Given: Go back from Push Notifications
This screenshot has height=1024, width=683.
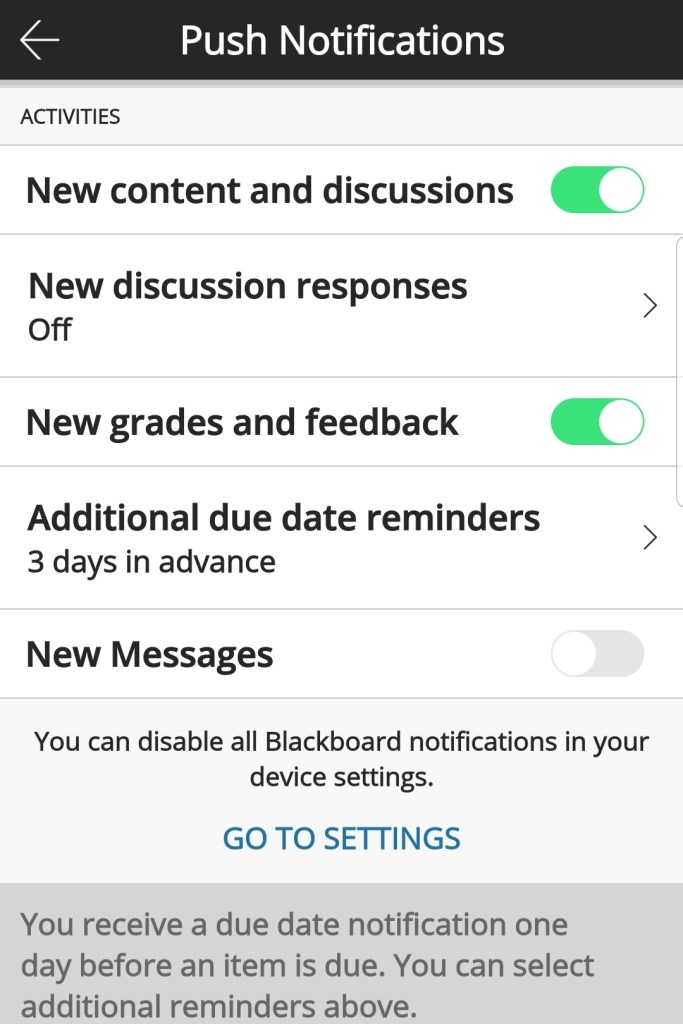Looking at the screenshot, I should click(40, 40).
